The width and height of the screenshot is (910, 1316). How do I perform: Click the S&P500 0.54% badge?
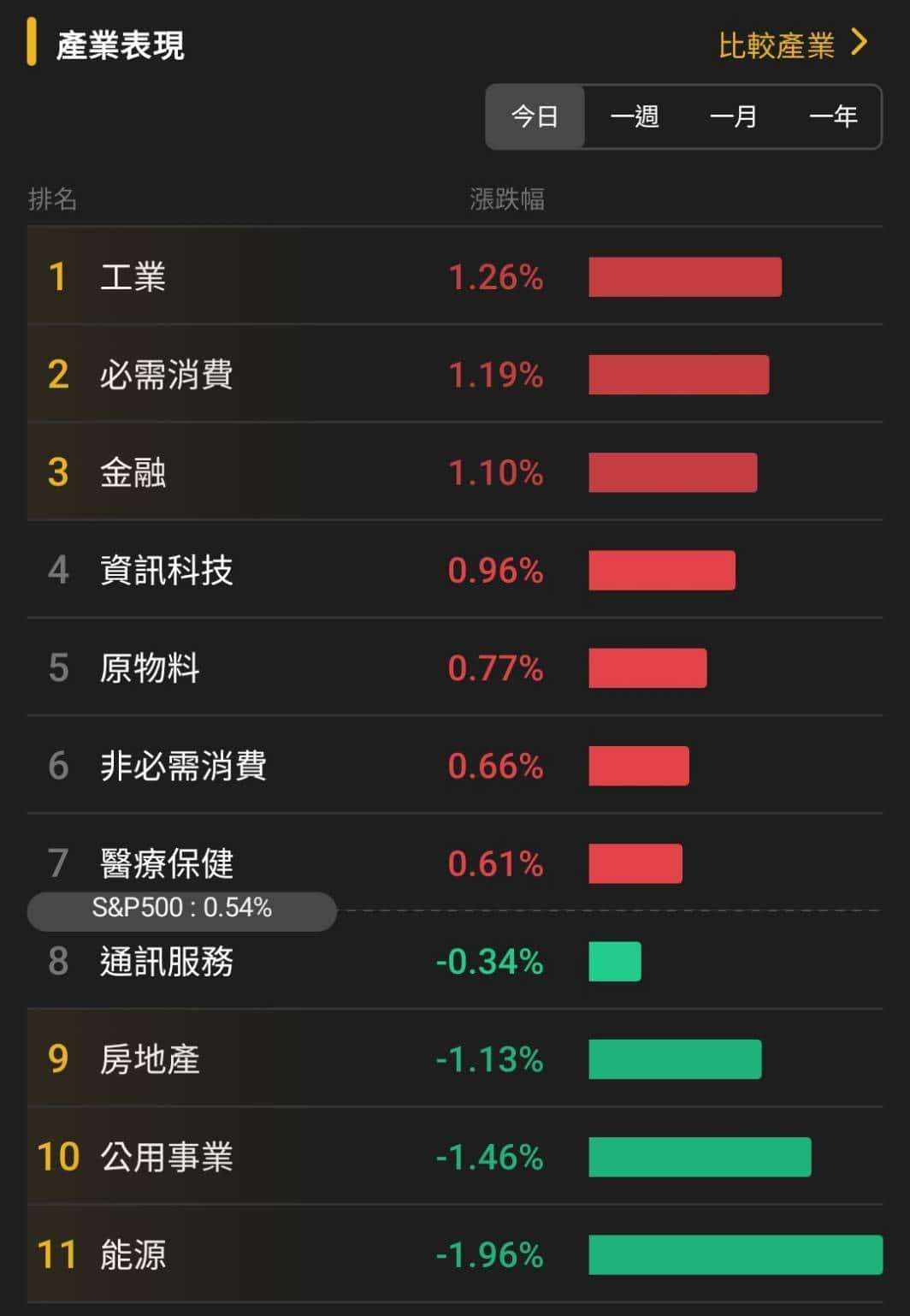(x=182, y=910)
